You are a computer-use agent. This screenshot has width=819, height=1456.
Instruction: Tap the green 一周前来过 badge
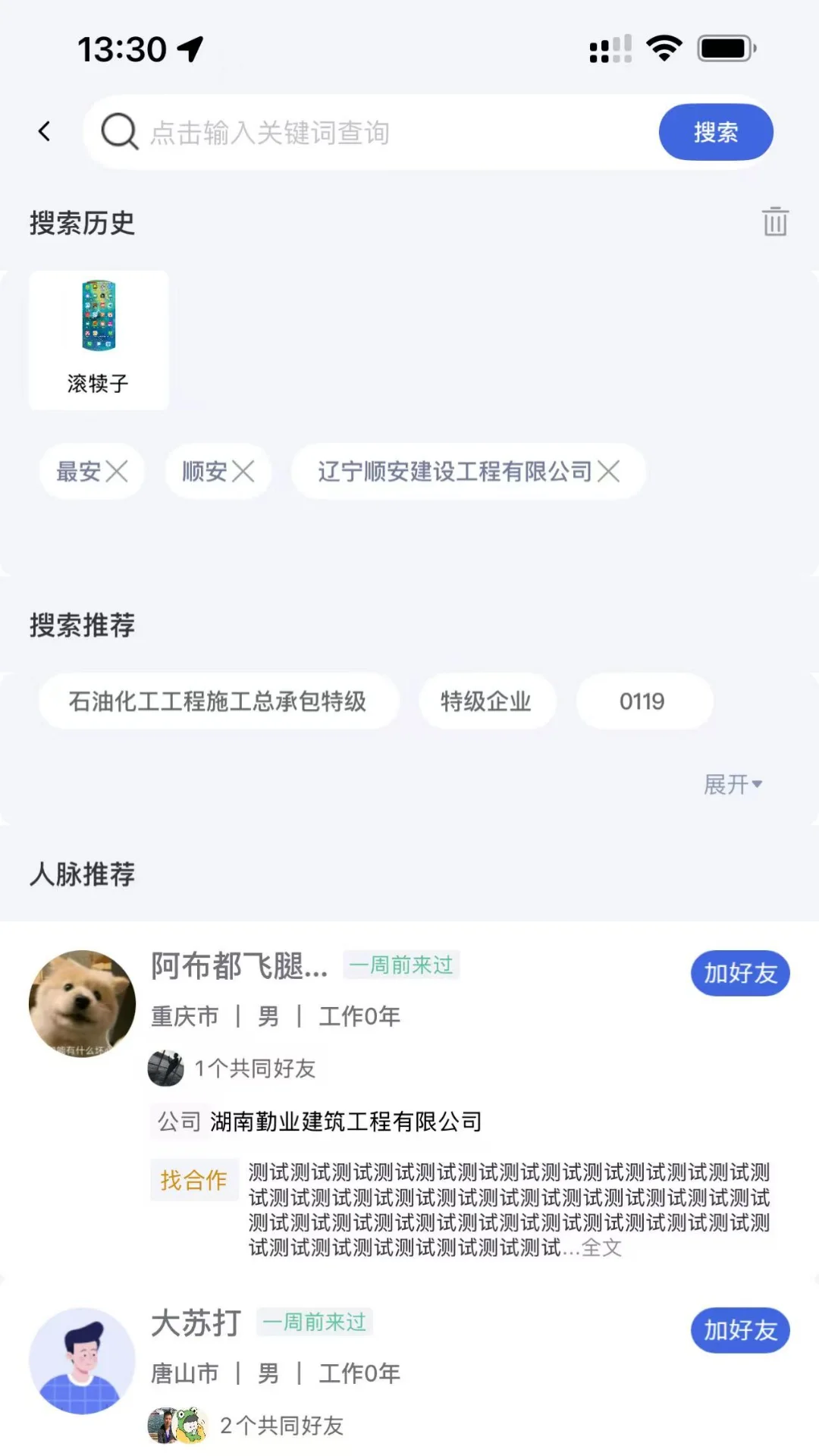click(400, 965)
